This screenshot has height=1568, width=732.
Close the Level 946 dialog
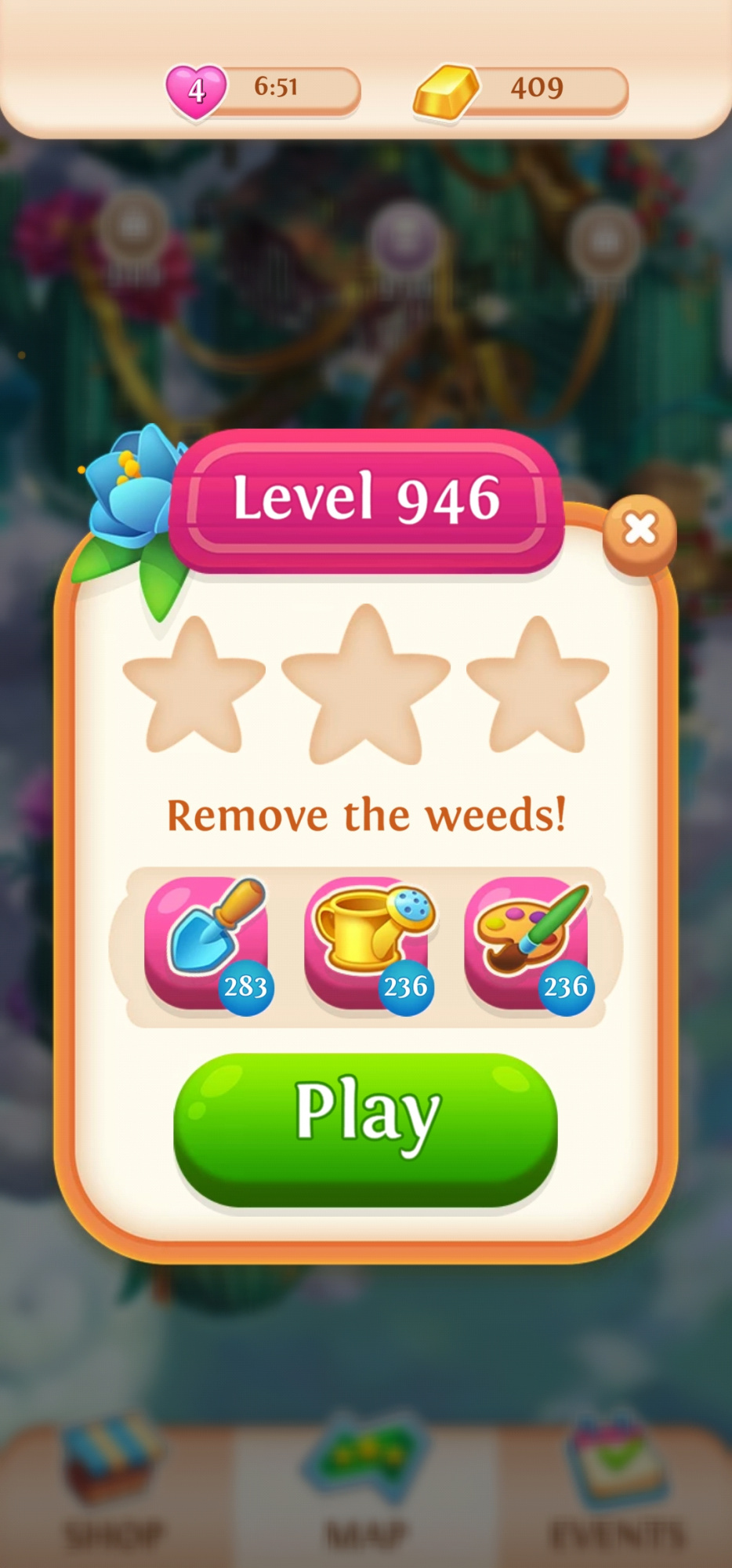(x=640, y=531)
